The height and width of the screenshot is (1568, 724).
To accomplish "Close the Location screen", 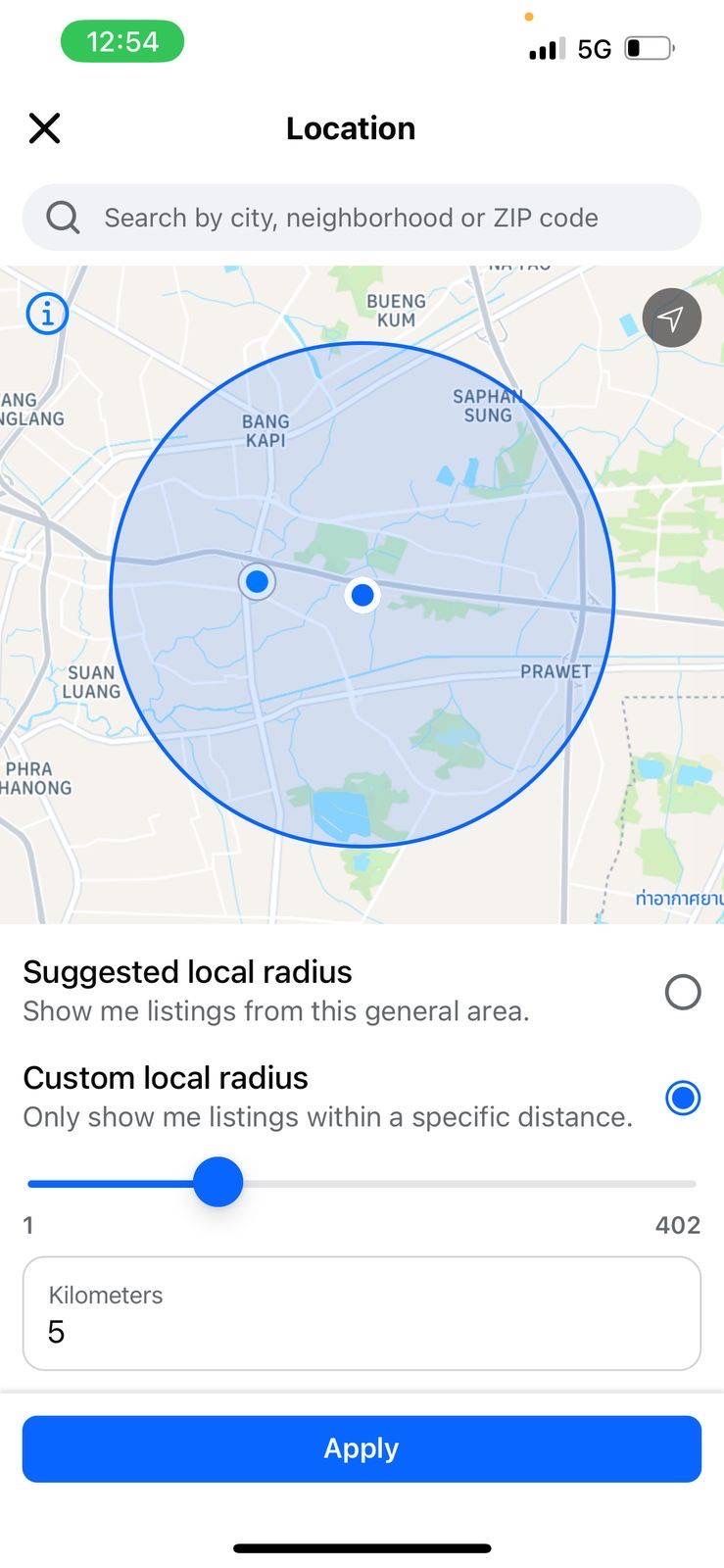I will click(x=45, y=128).
